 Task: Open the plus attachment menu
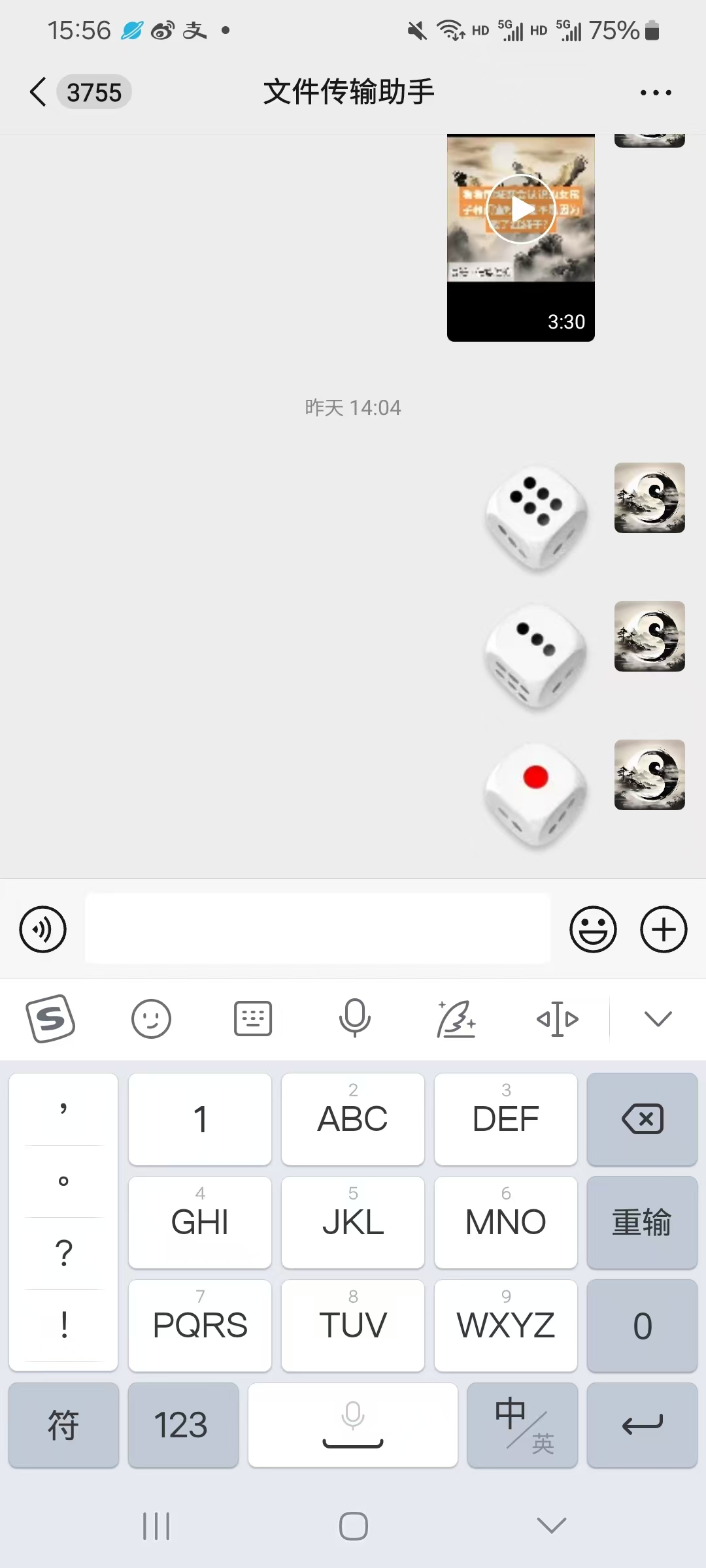(664, 929)
